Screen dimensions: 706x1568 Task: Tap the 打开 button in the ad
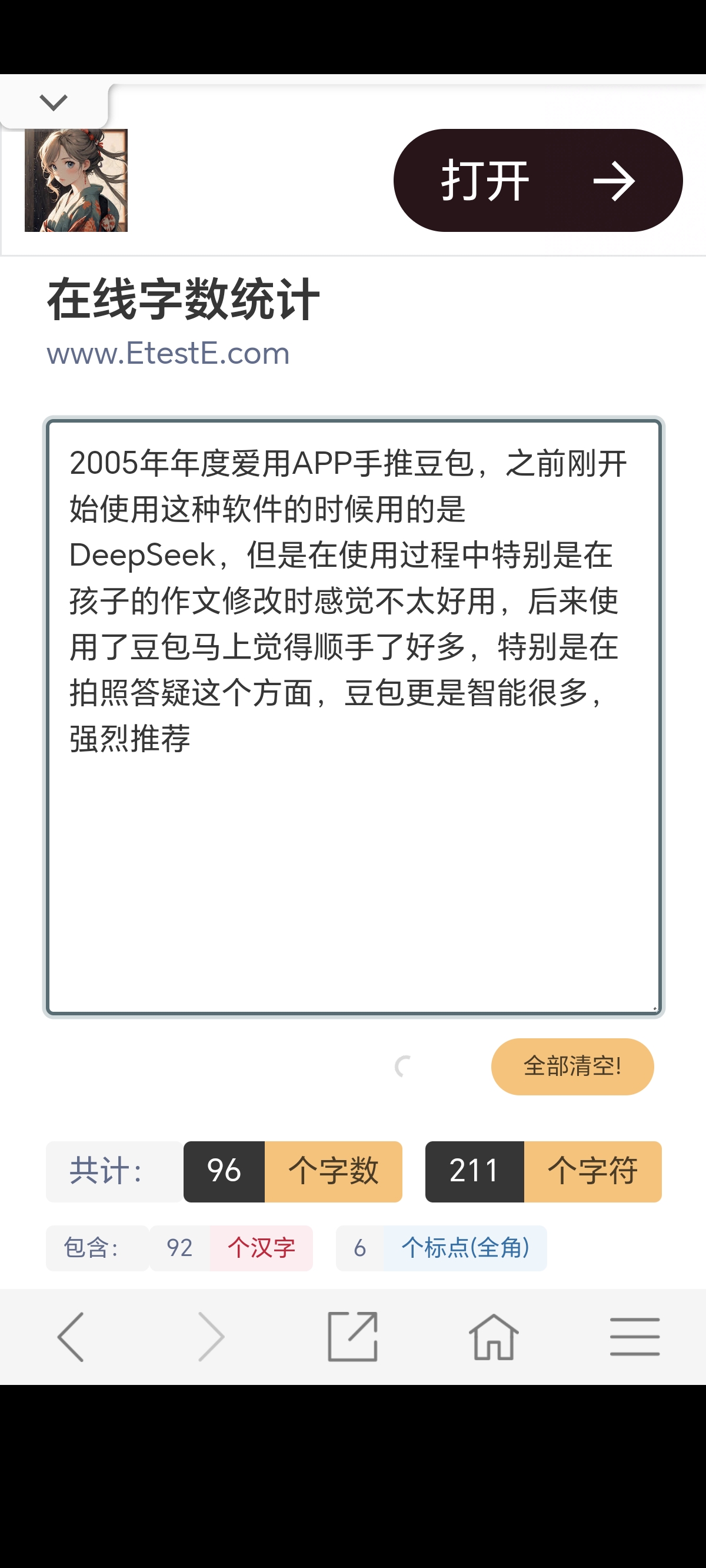pos(538,180)
